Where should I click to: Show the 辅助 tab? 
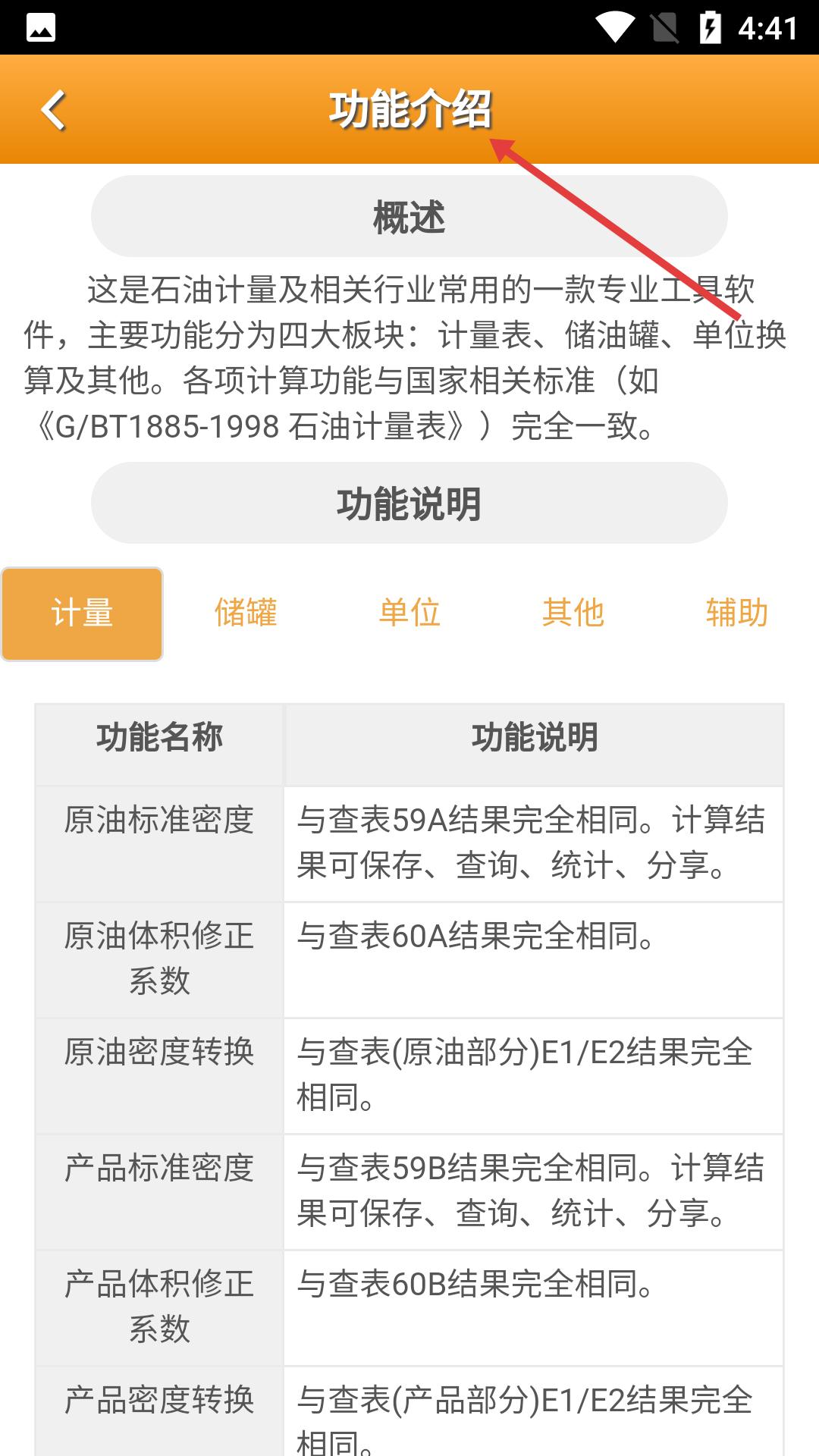pos(736,613)
